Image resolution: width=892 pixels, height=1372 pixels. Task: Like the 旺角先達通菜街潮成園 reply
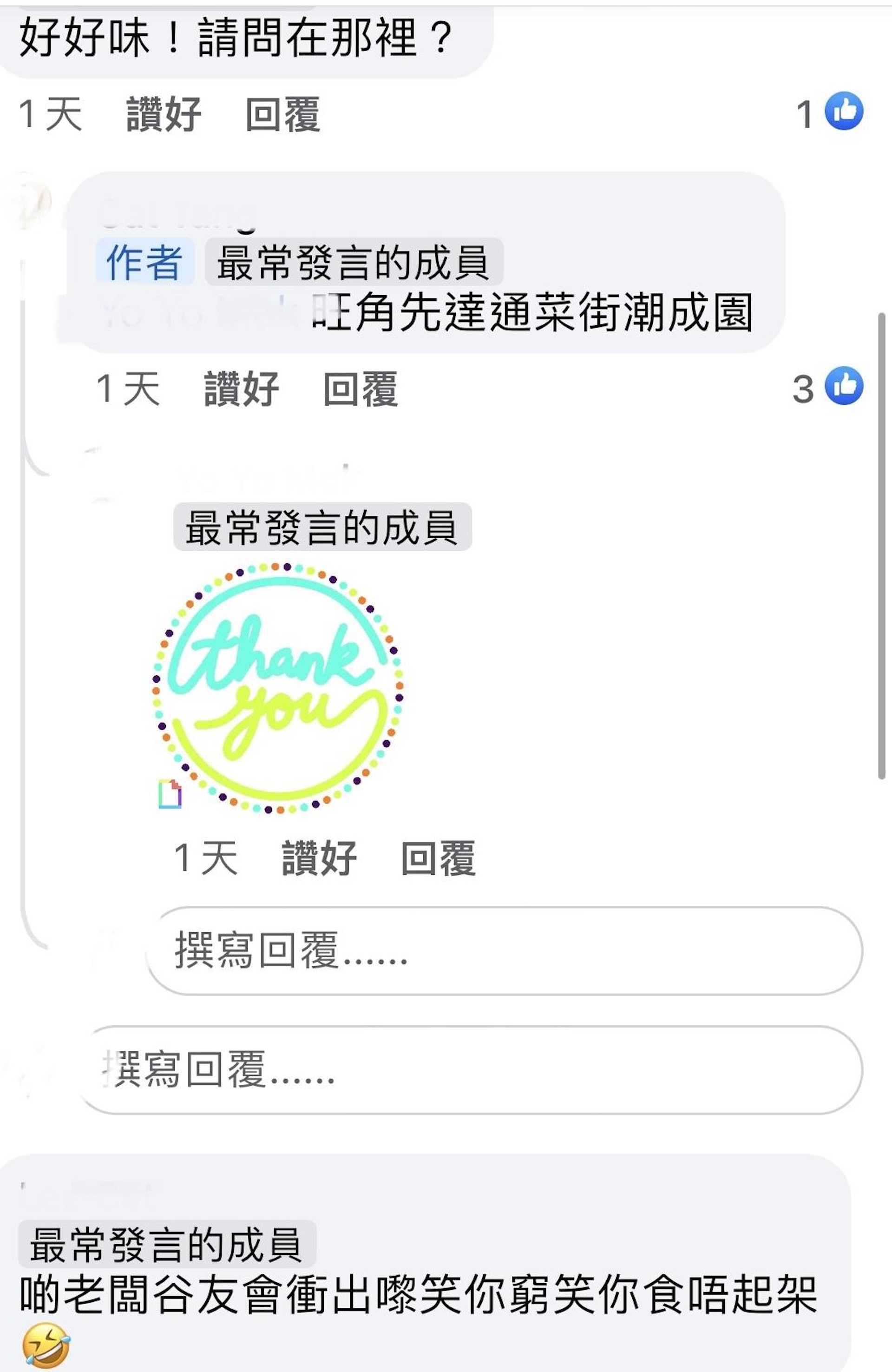coord(241,389)
